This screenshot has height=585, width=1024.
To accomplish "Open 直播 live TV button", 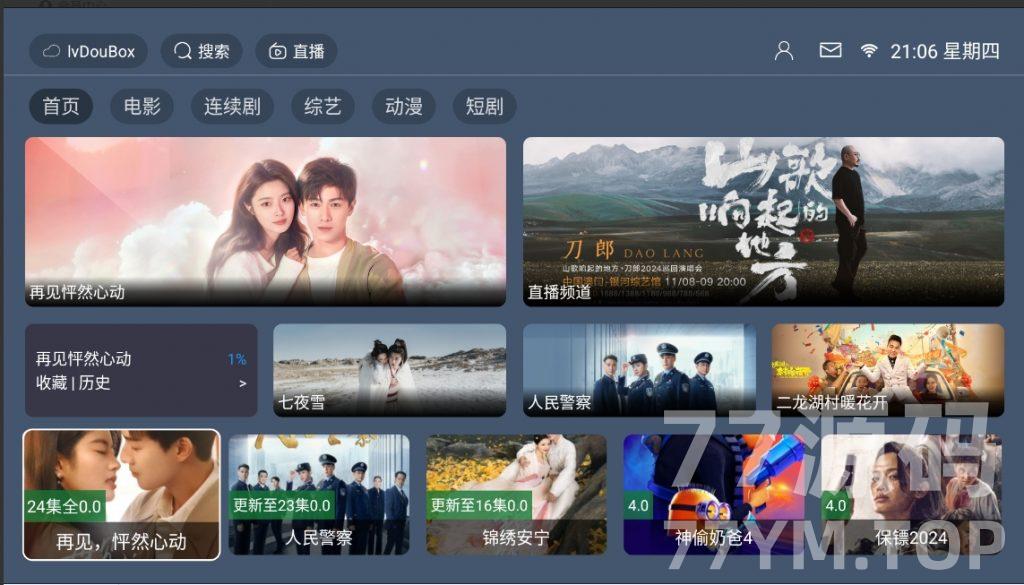I will tap(296, 51).
